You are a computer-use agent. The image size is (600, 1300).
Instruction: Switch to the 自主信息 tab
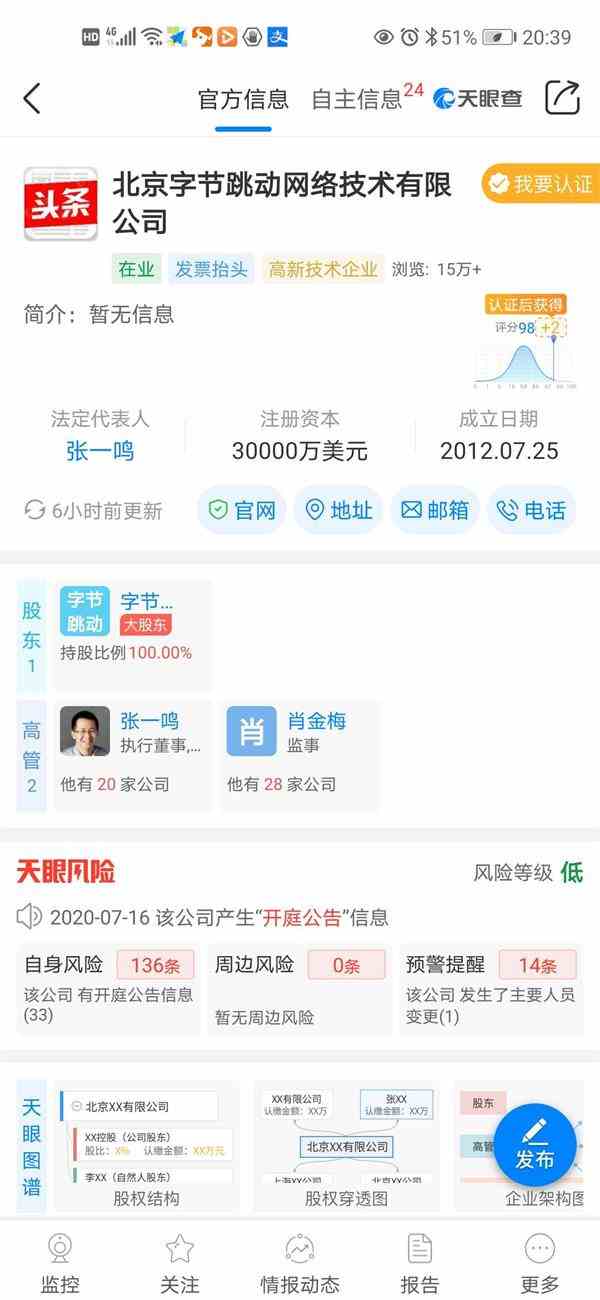pyautogui.click(x=357, y=99)
